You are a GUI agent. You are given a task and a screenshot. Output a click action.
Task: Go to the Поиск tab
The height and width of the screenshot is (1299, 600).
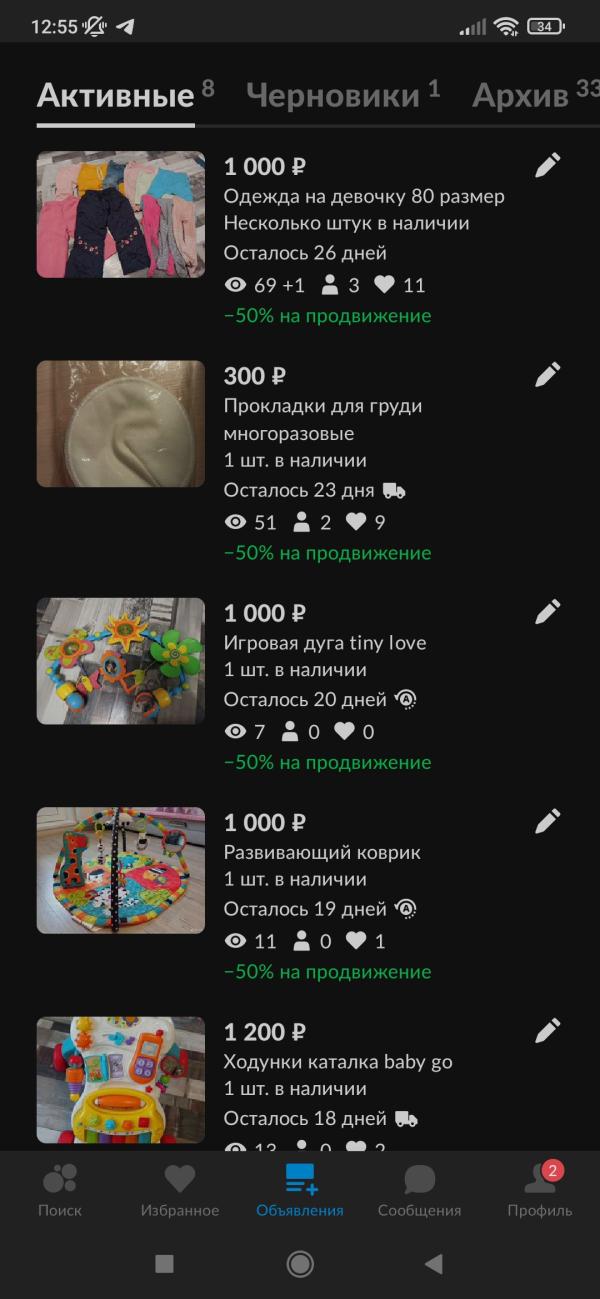[x=60, y=1190]
